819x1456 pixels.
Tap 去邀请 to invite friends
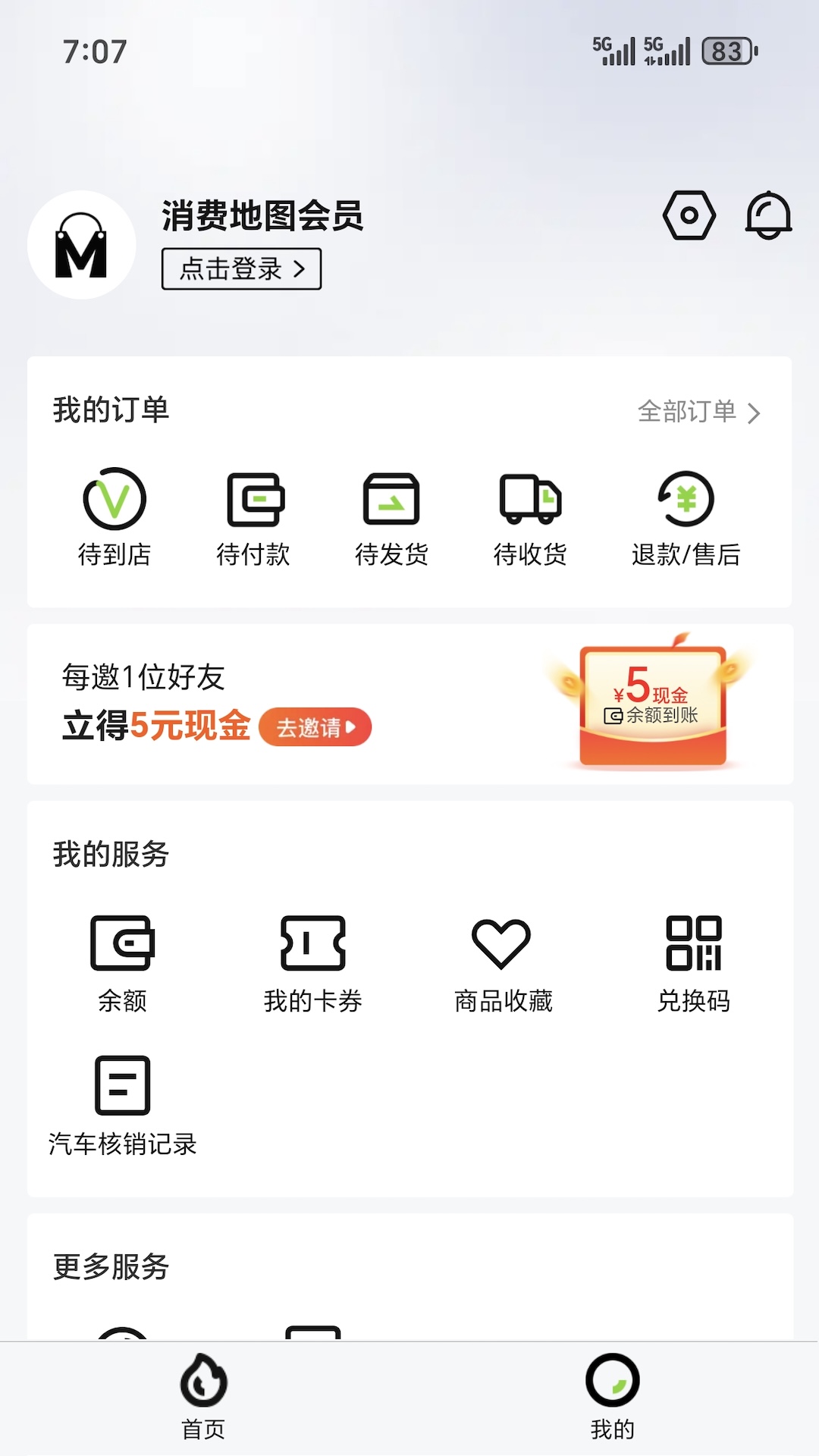tap(315, 726)
